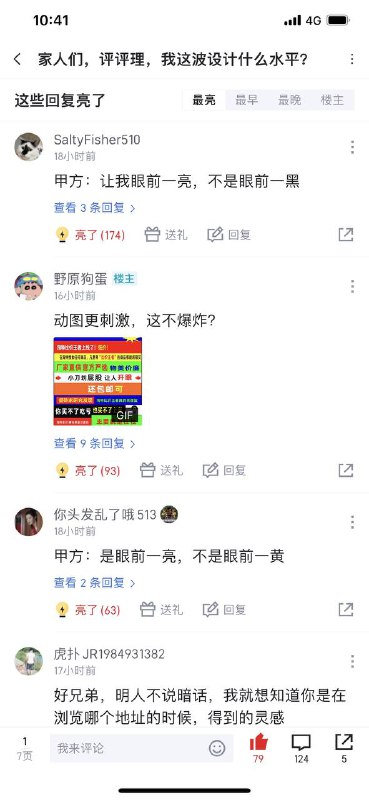Open the GIF in 野原狗蛋's comment
This screenshot has height=800, width=369.
(97, 381)
